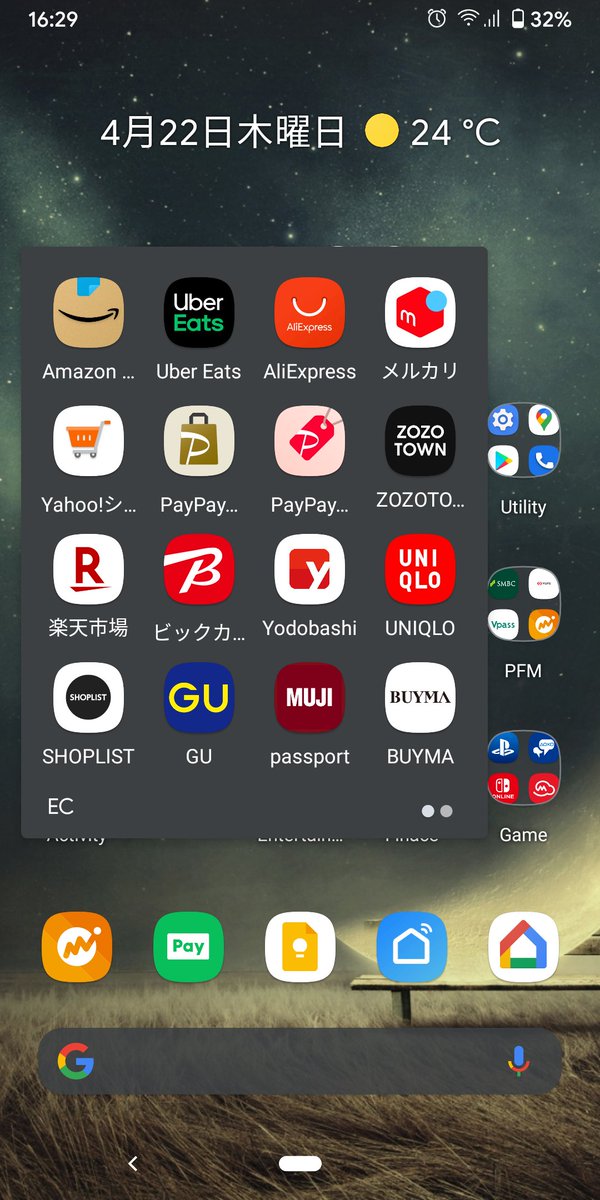
Task: Tap the EC folder name to rename
Action: click(61, 806)
